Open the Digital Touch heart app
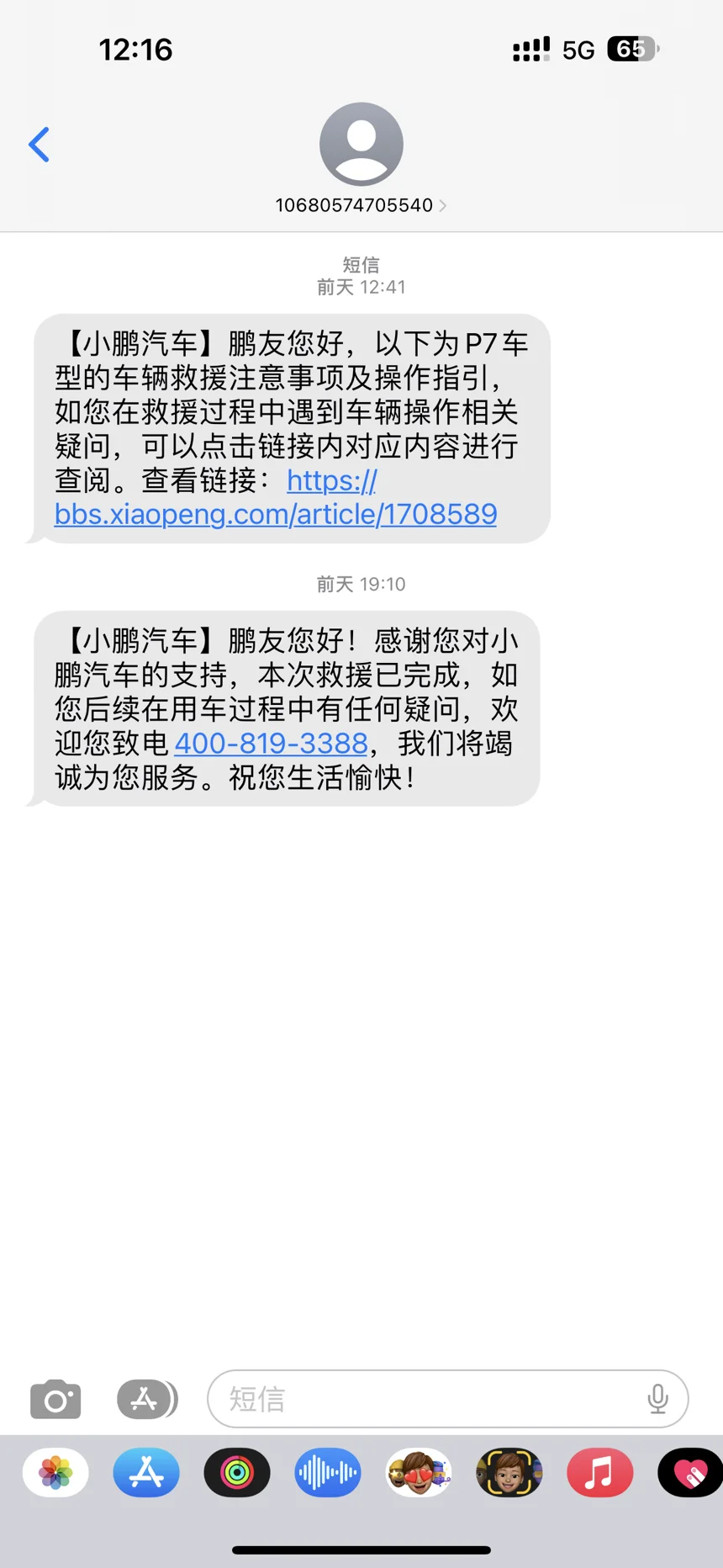 click(690, 1473)
